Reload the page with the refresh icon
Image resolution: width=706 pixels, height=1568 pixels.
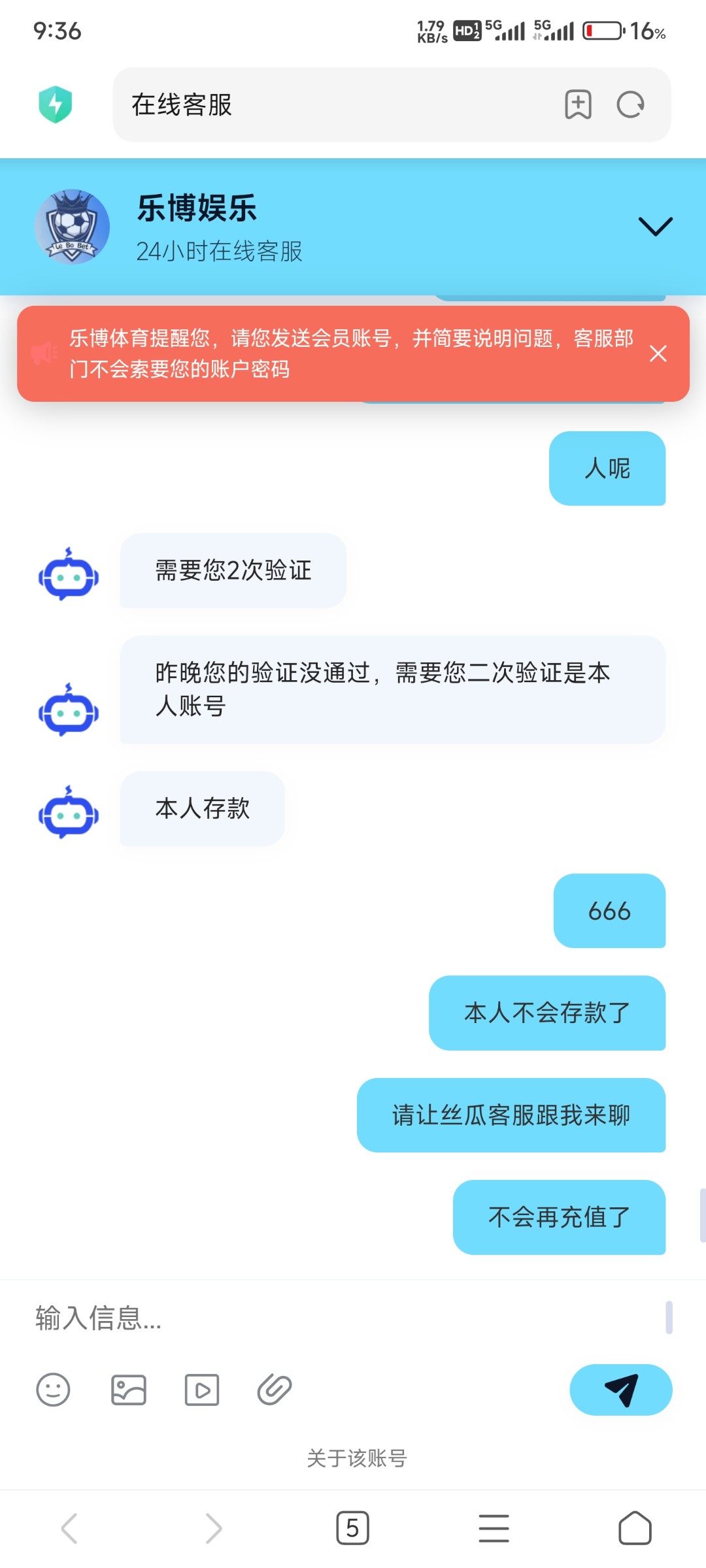(x=631, y=105)
